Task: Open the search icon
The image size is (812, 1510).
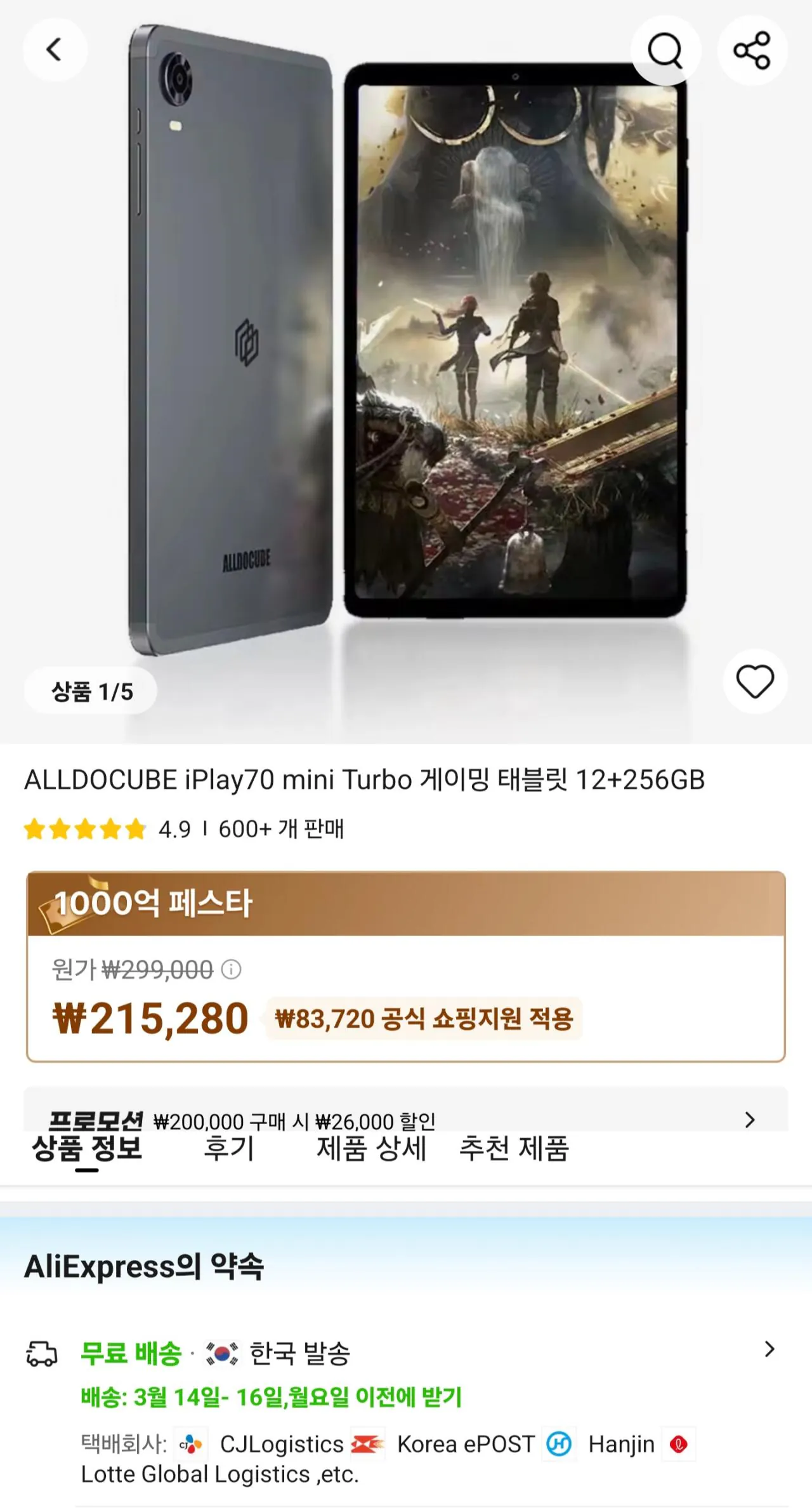Action: [x=665, y=50]
